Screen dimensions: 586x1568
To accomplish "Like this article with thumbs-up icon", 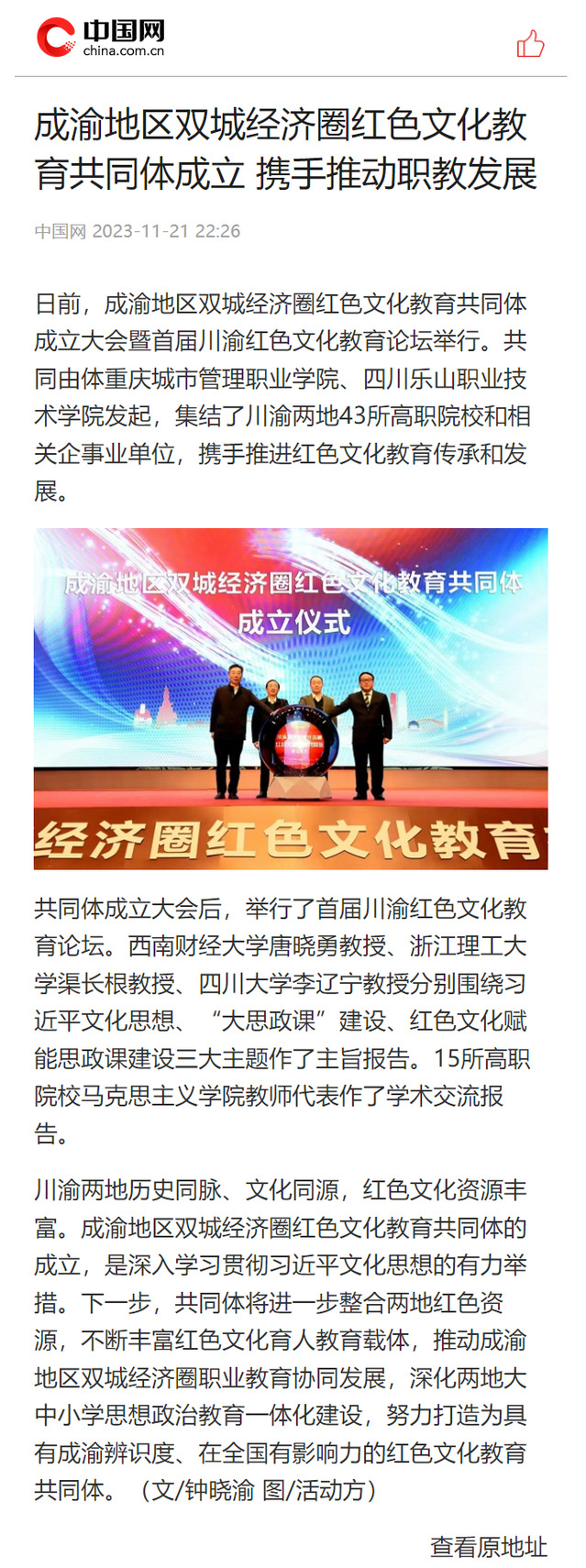I will [530, 43].
